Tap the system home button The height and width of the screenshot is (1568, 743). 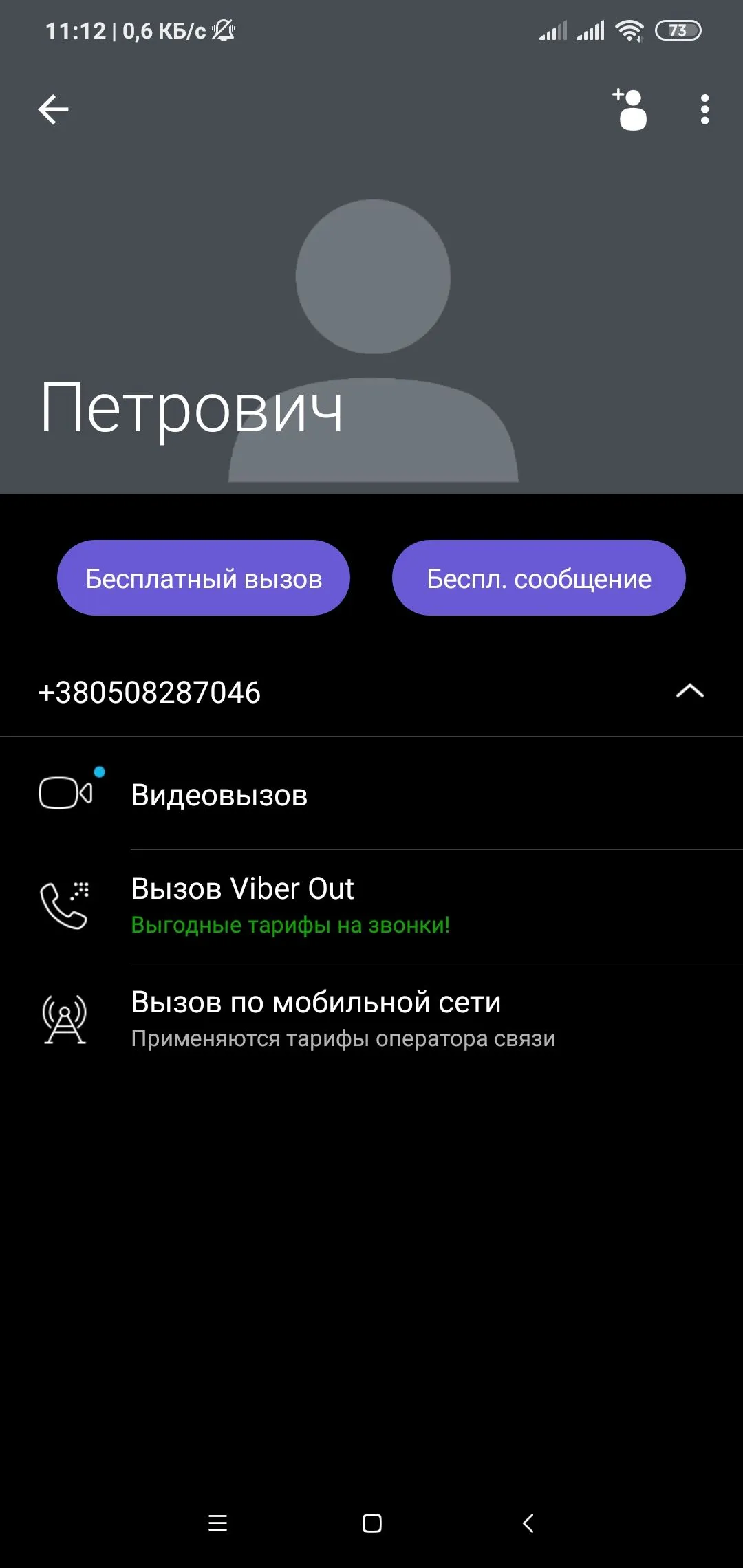(371, 1523)
